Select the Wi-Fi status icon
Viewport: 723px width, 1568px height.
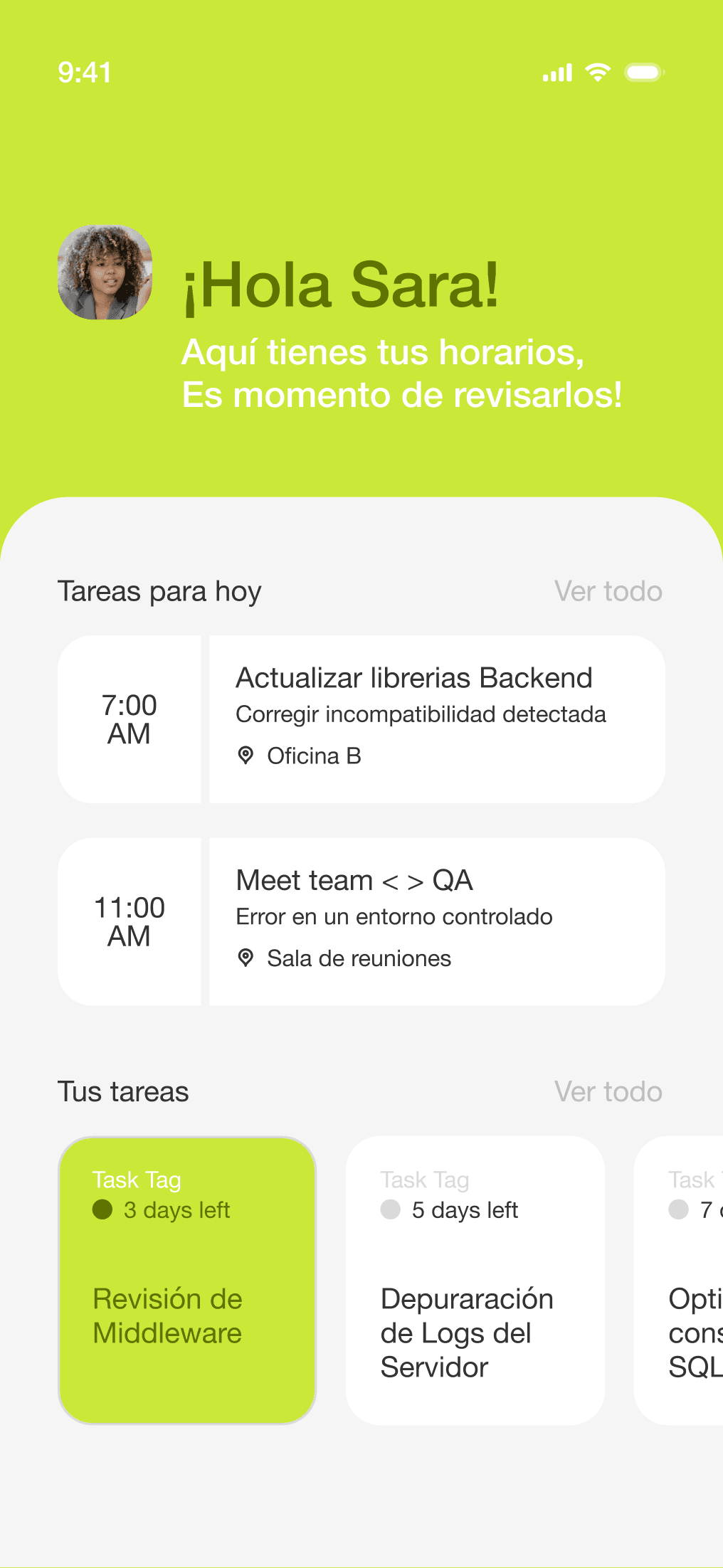pyautogui.click(x=596, y=71)
